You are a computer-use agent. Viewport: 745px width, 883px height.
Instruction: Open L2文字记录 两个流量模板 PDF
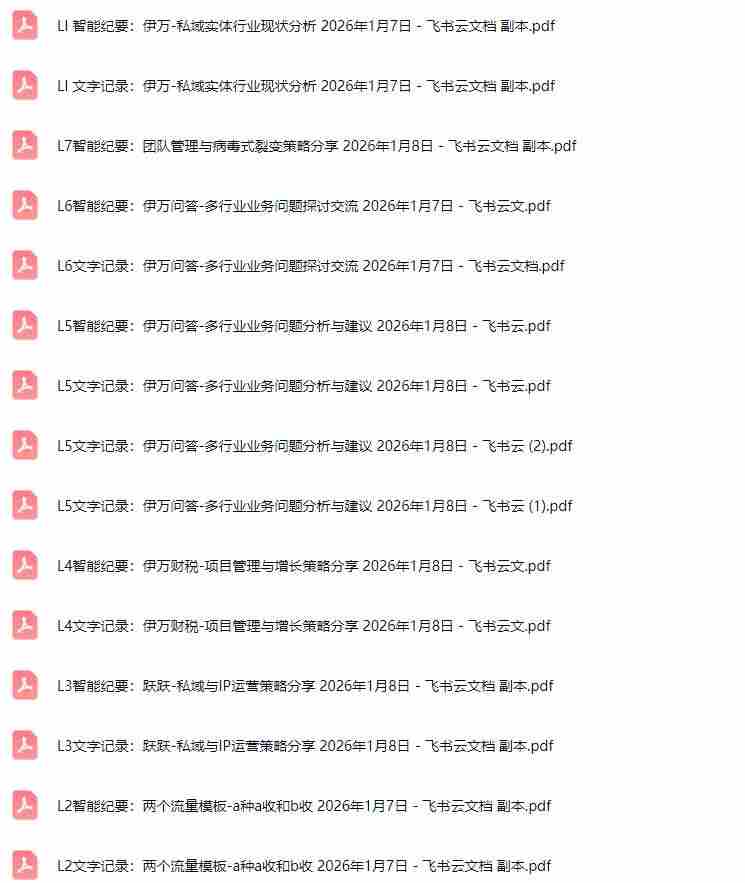tap(303, 866)
